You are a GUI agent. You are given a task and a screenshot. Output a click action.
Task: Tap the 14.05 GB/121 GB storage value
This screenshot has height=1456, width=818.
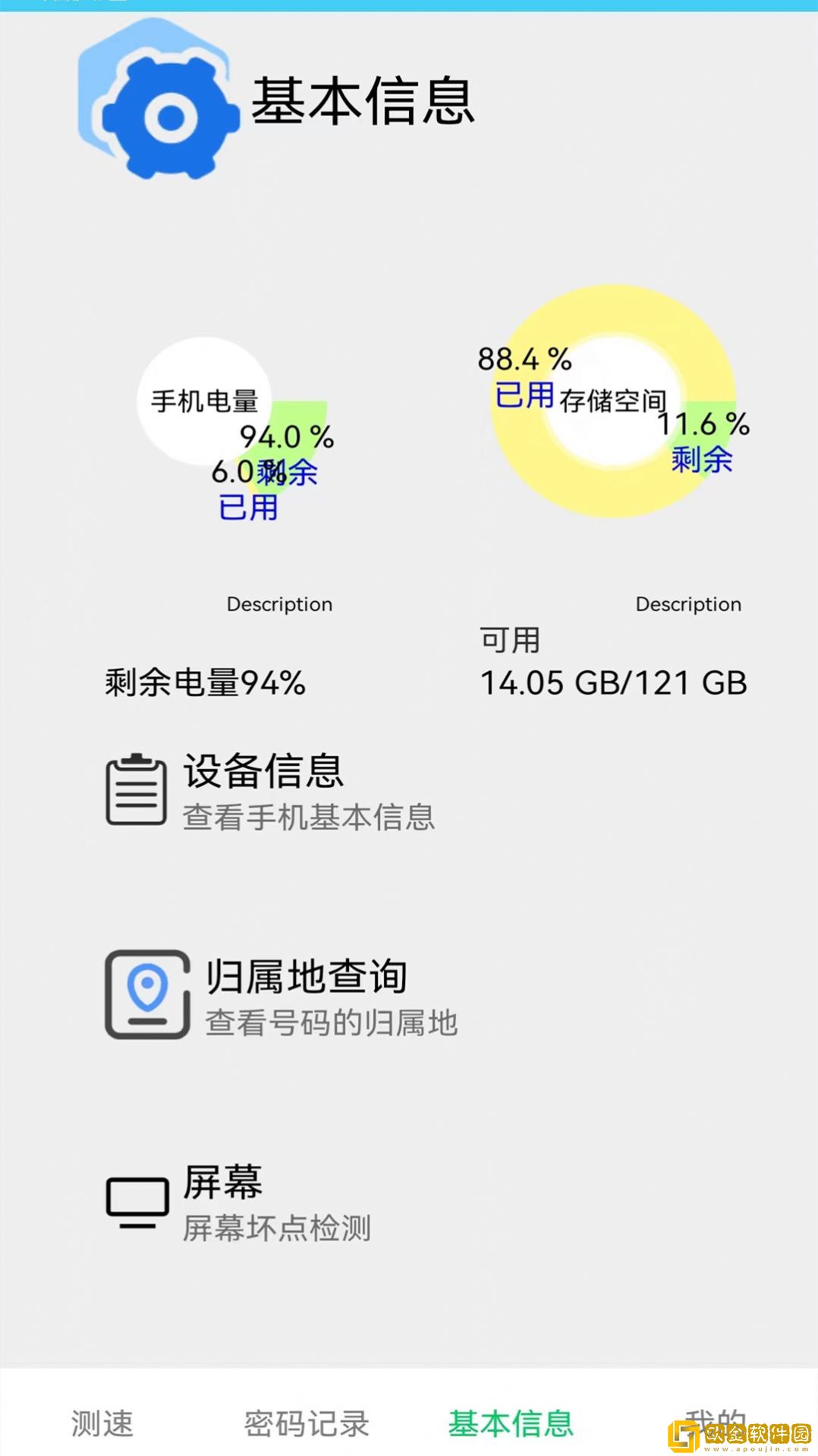614,684
